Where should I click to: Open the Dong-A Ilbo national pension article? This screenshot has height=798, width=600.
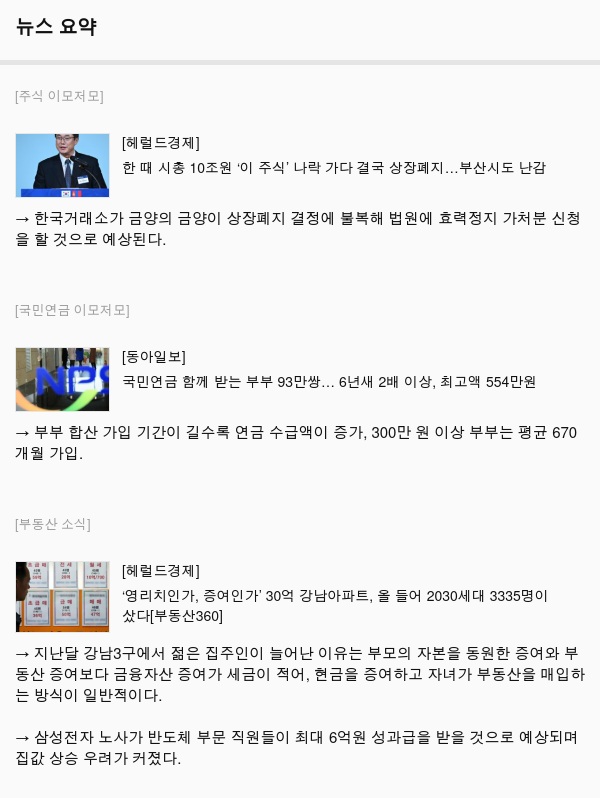tap(329, 382)
